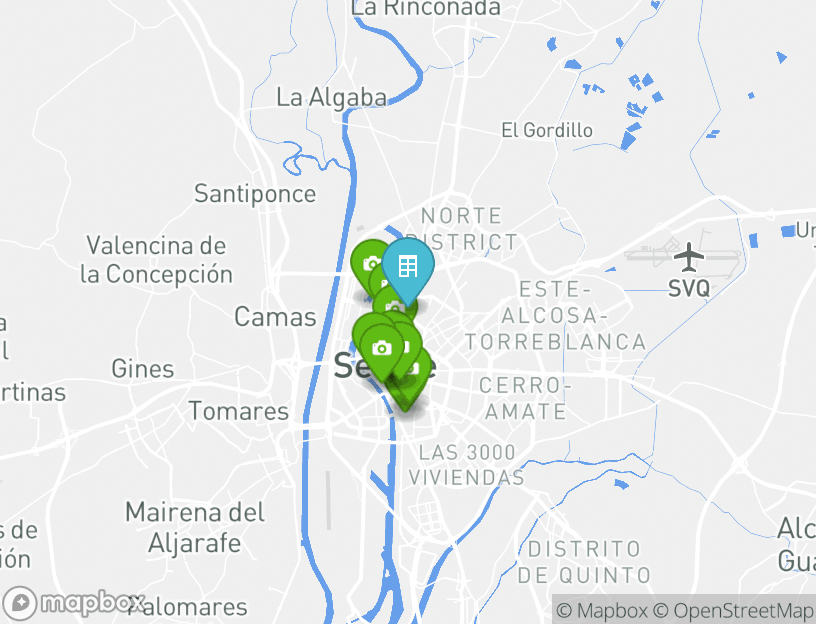Select the blue building map pin
Screen dimensions: 816x624
click(x=407, y=267)
